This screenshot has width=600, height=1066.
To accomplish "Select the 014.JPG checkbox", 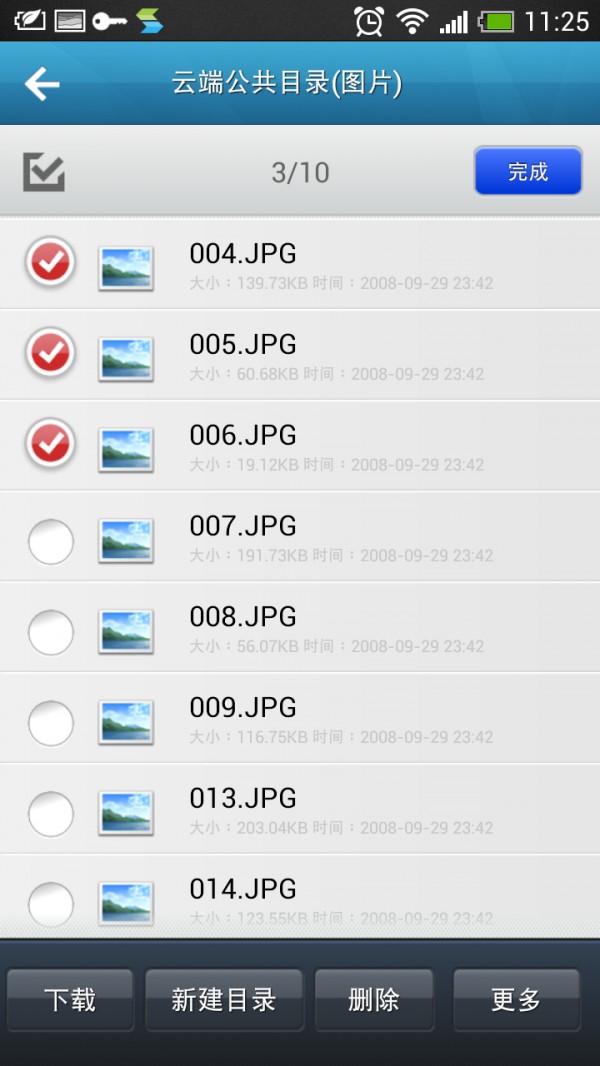I will (x=50, y=904).
